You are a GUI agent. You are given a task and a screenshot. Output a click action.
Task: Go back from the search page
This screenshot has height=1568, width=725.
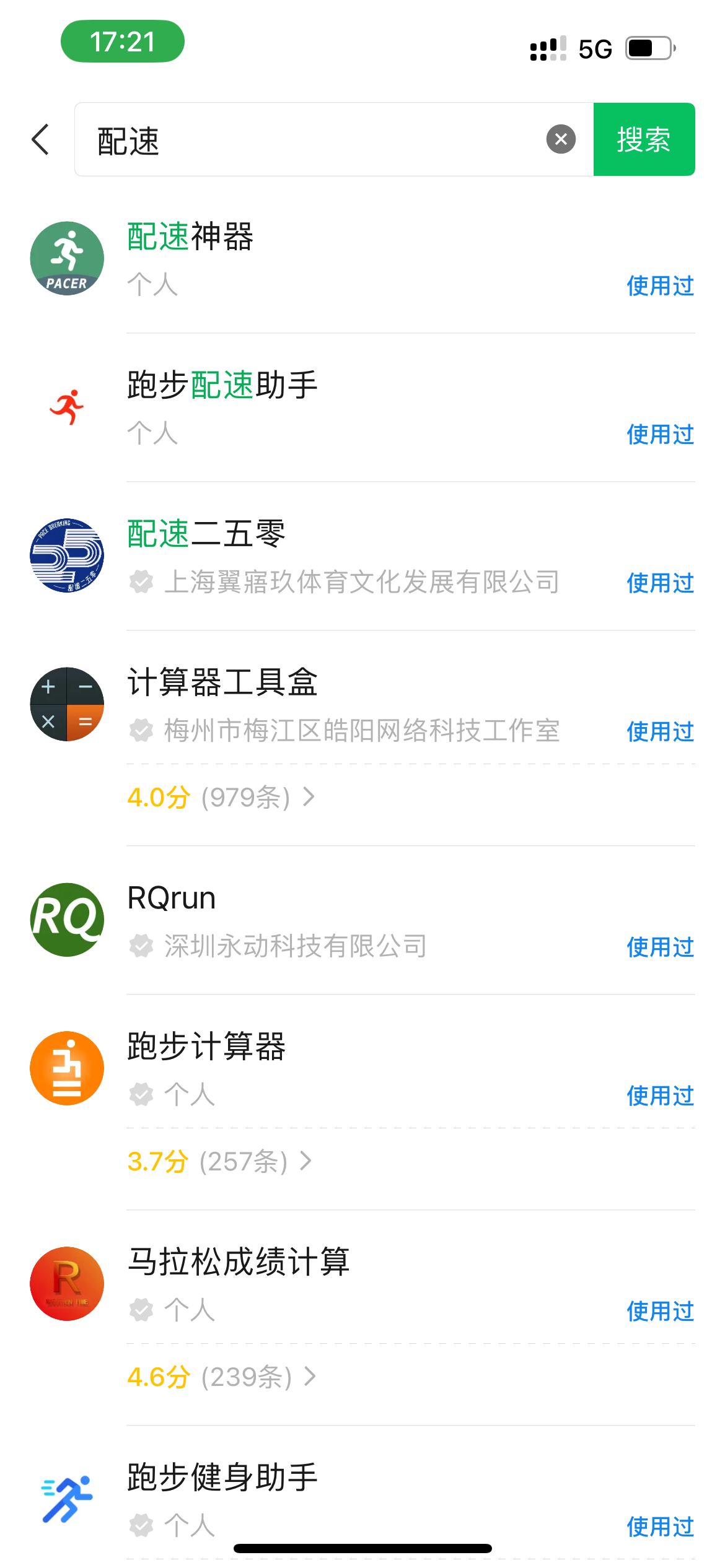coord(41,139)
